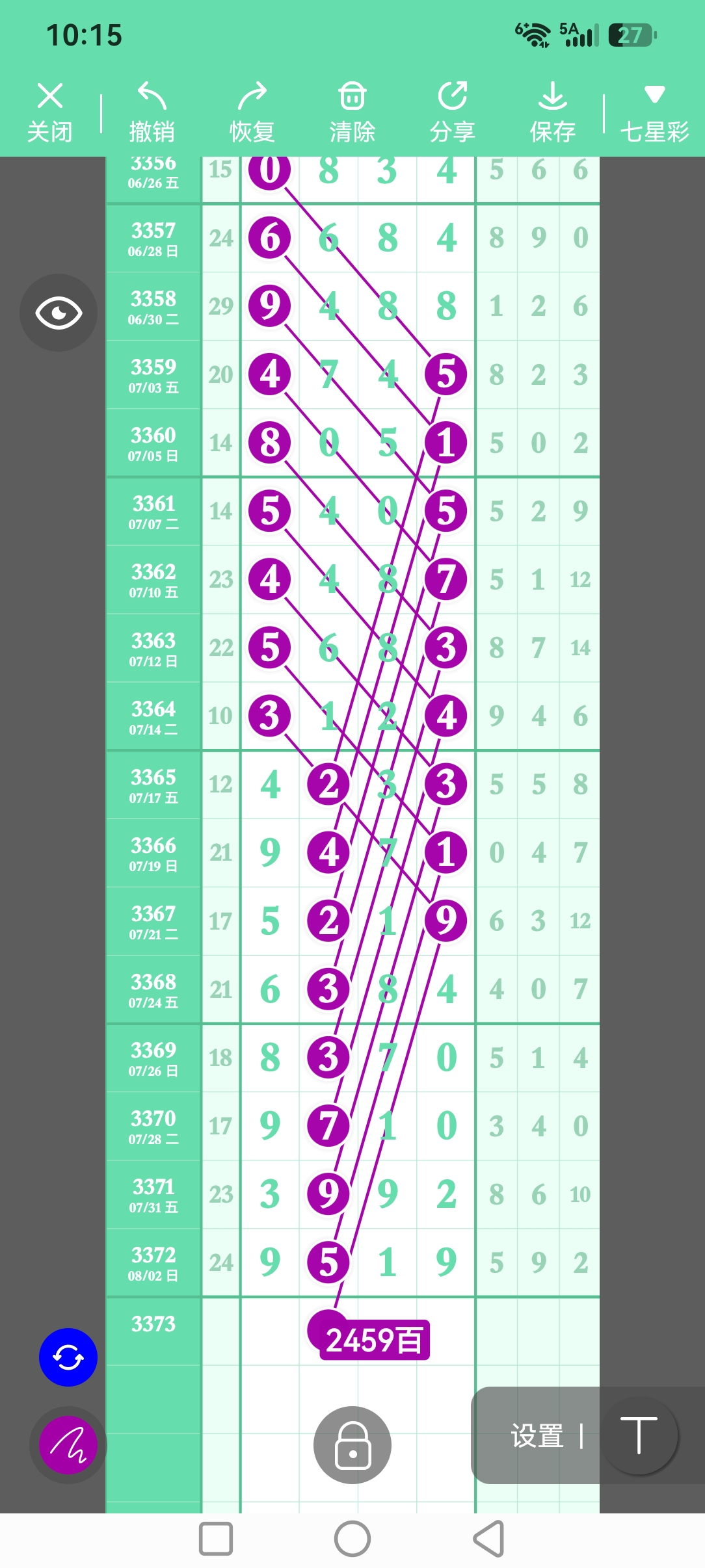The image size is (705, 1568).
Task: Return to the home screen via system button
Action: (352, 1539)
